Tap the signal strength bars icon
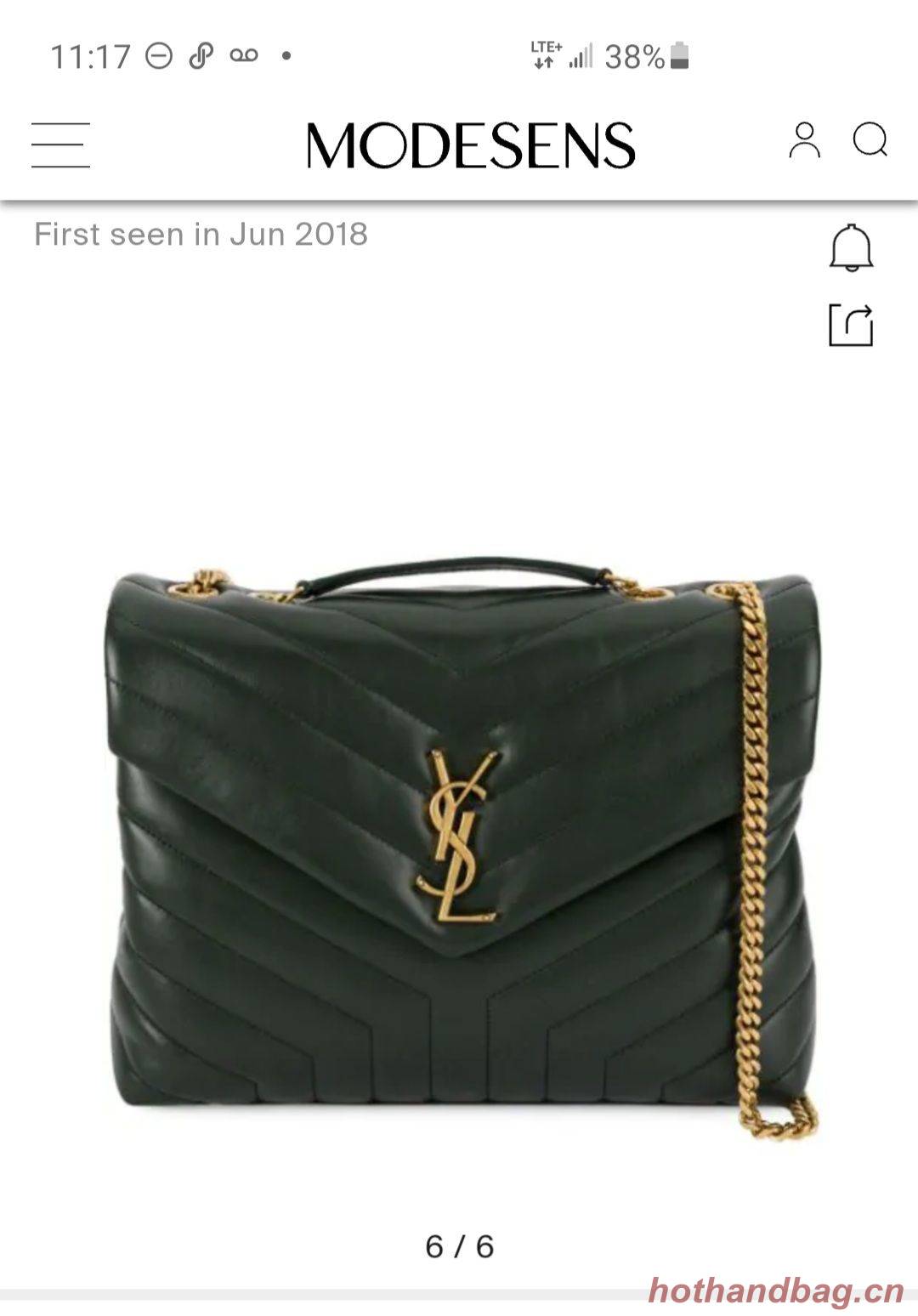The image size is (918, 1316). tap(583, 55)
